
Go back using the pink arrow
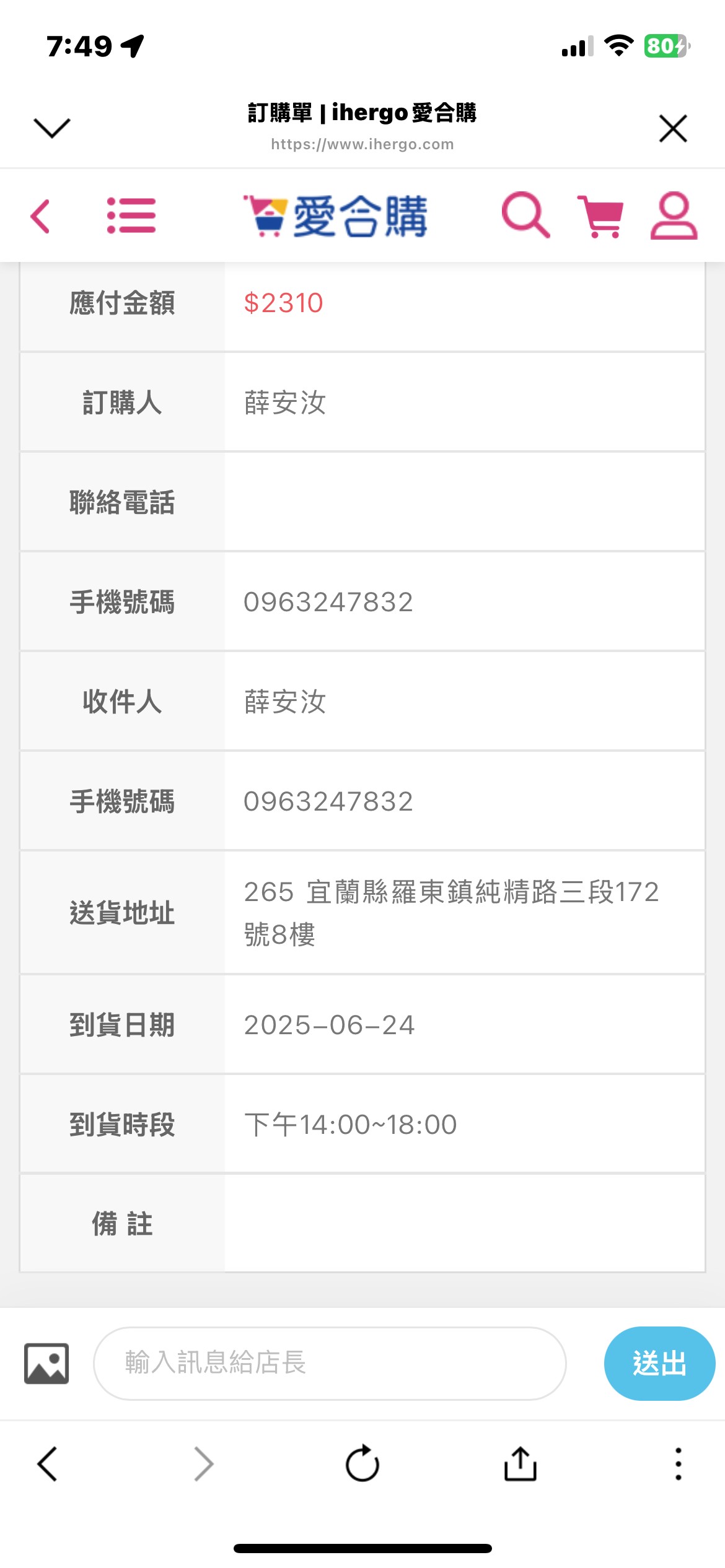point(40,216)
